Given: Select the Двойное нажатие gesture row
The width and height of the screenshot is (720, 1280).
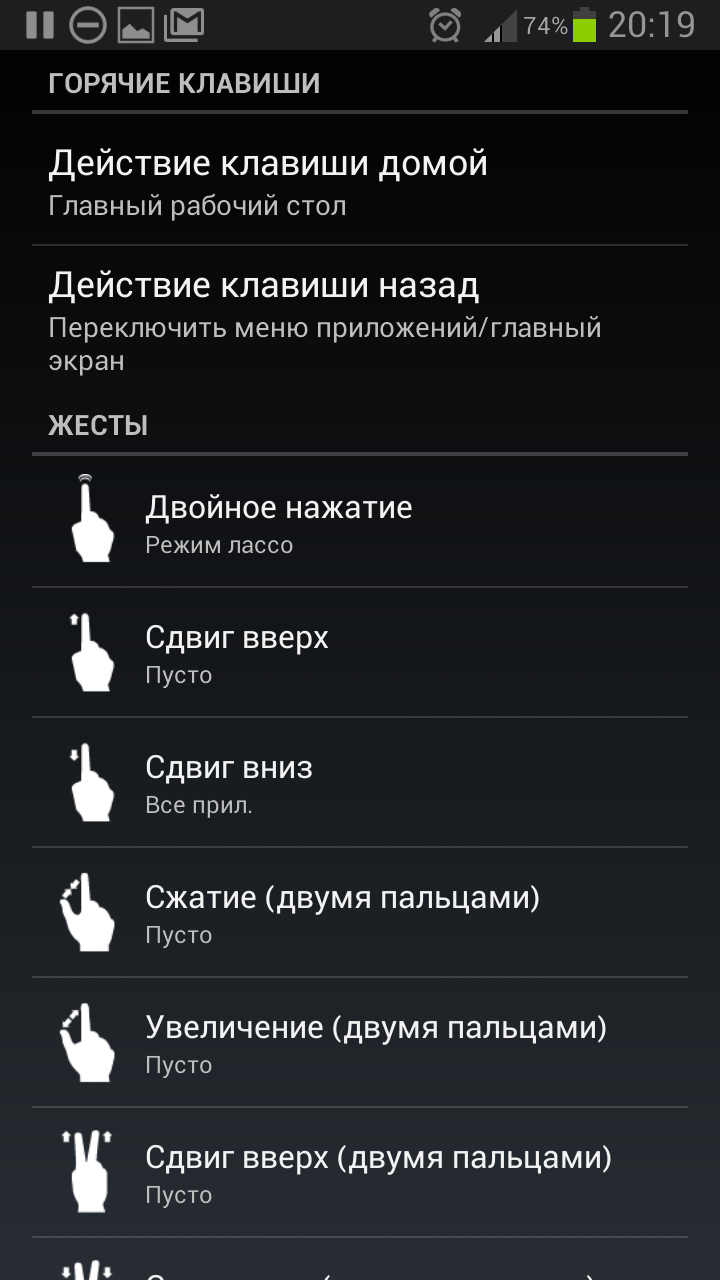Looking at the screenshot, I should 360,522.
